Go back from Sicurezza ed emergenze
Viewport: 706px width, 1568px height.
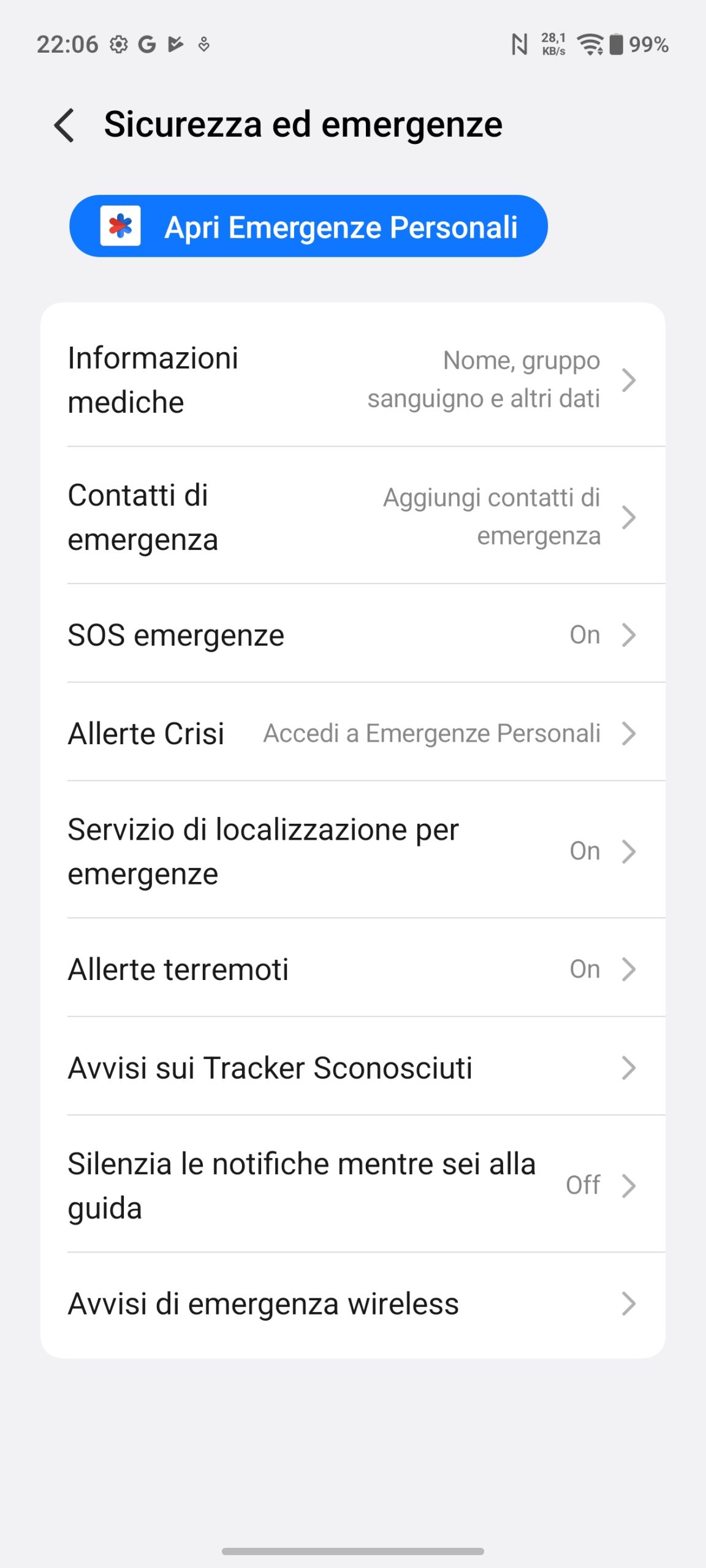[65, 126]
